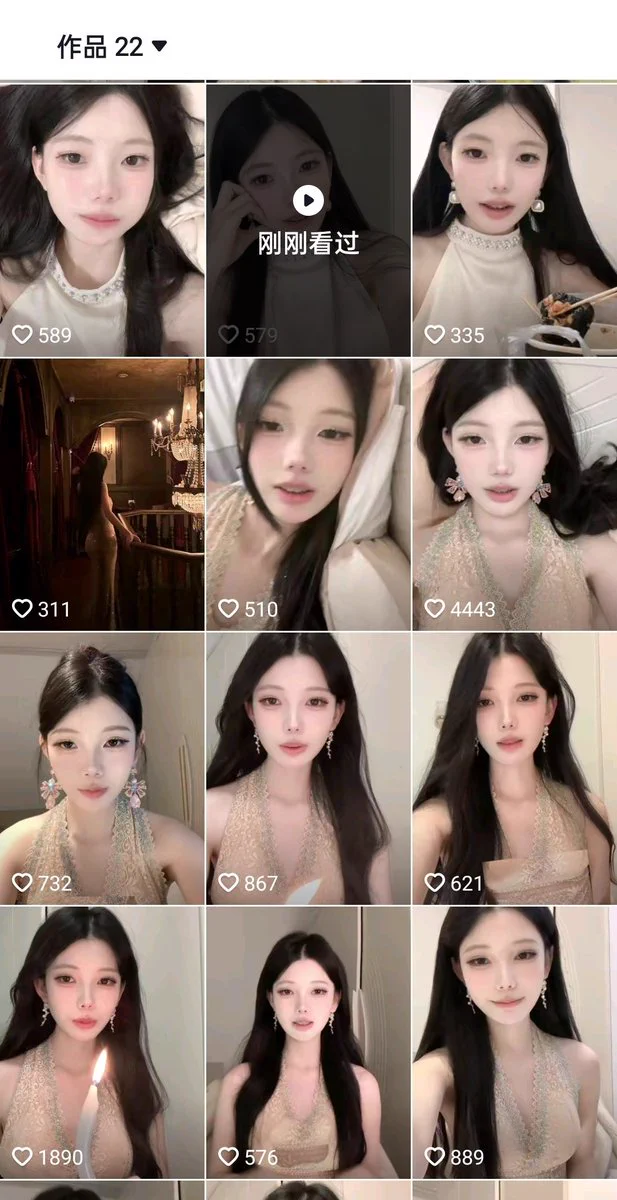Open the video with 589 likes
The image size is (617, 1200).
click(x=102, y=220)
